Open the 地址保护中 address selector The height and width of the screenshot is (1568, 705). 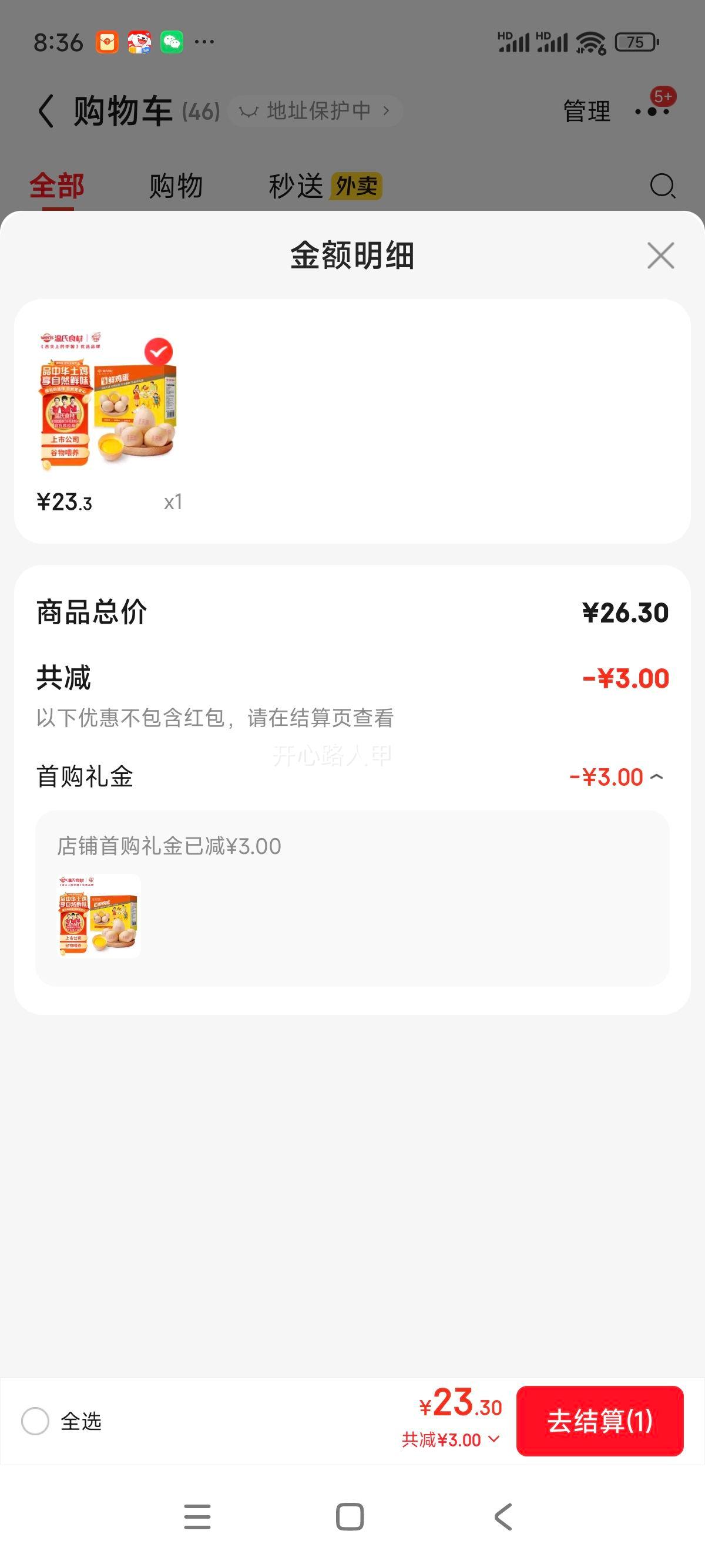tap(316, 111)
